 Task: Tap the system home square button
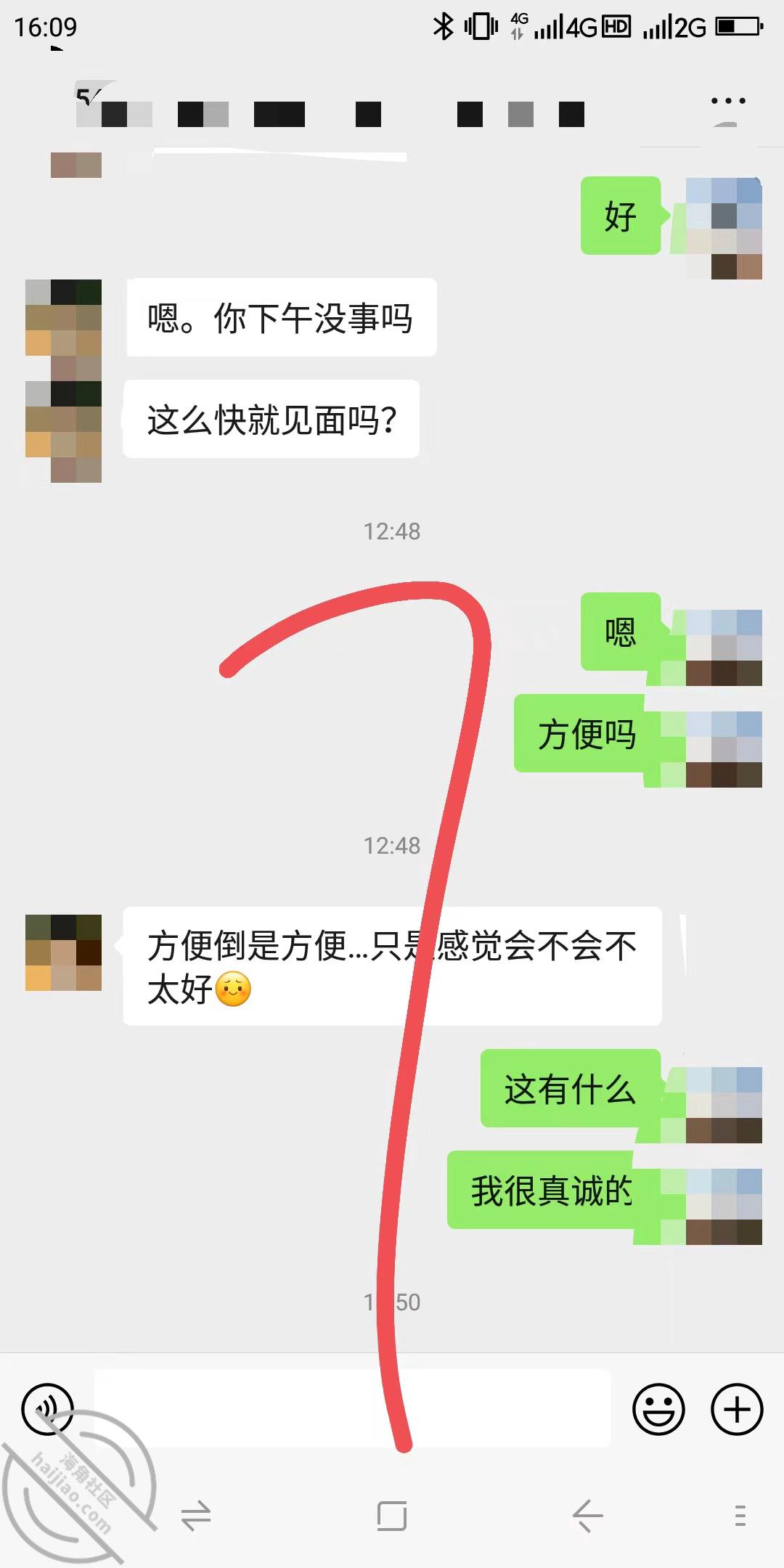392,1516
